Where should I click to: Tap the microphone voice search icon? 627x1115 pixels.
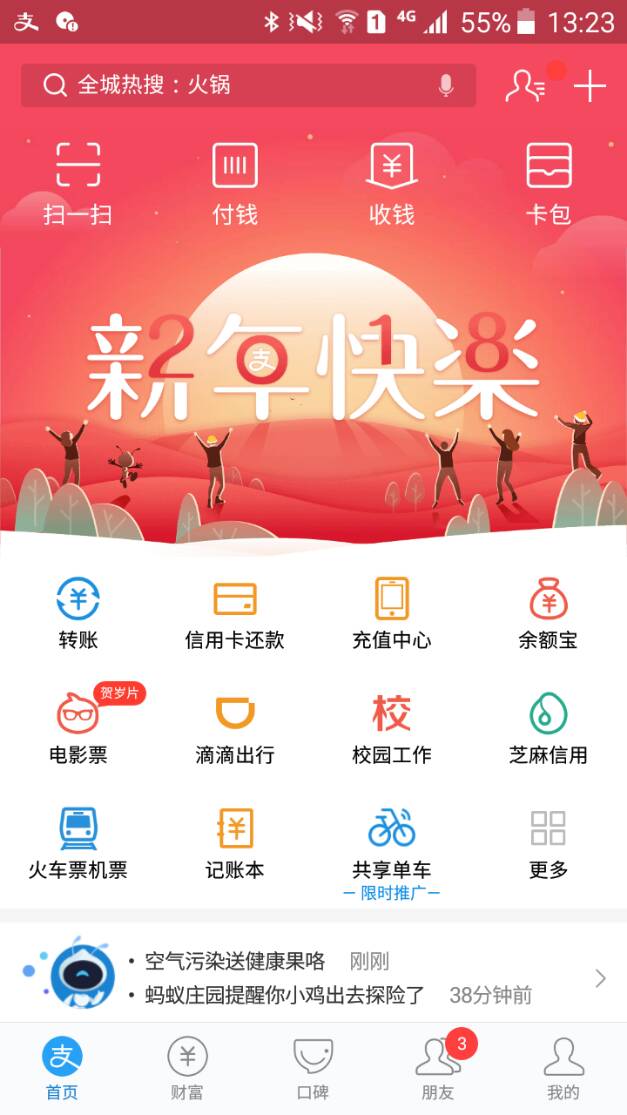coord(446,86)
